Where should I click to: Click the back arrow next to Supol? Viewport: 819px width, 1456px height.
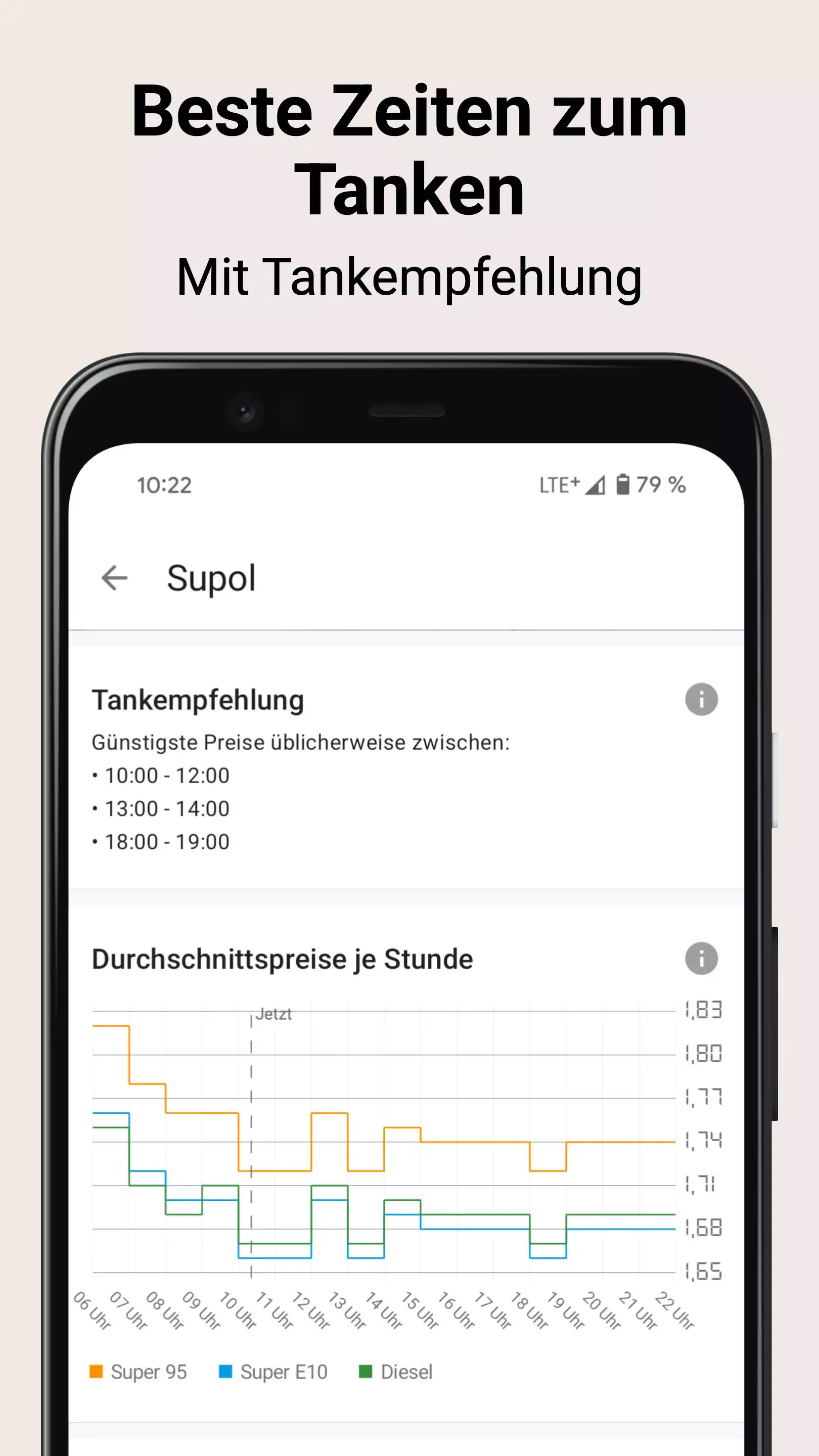pos(115,578)
